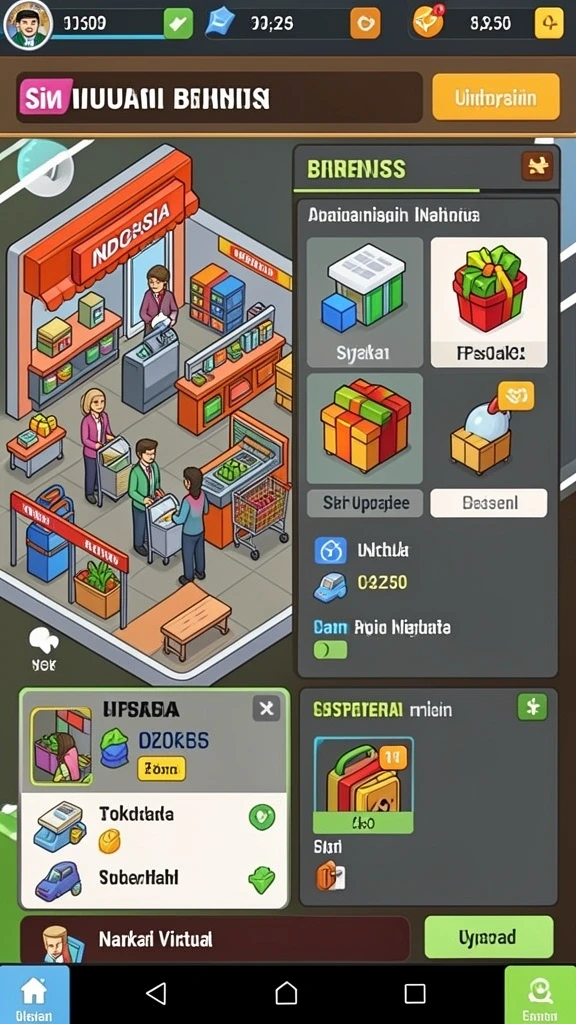
Task: Go back using the system back button
Action: [x=156, y=993]
